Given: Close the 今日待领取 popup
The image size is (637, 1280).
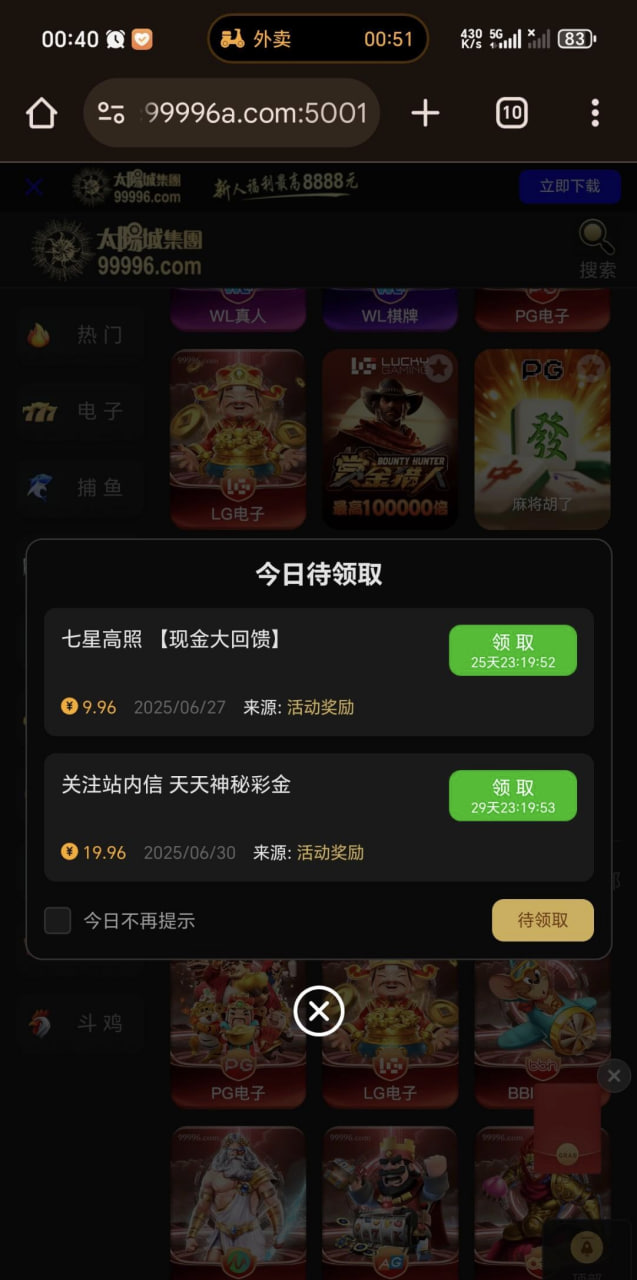Looking at the screenshot, I should coord(319,1012).
